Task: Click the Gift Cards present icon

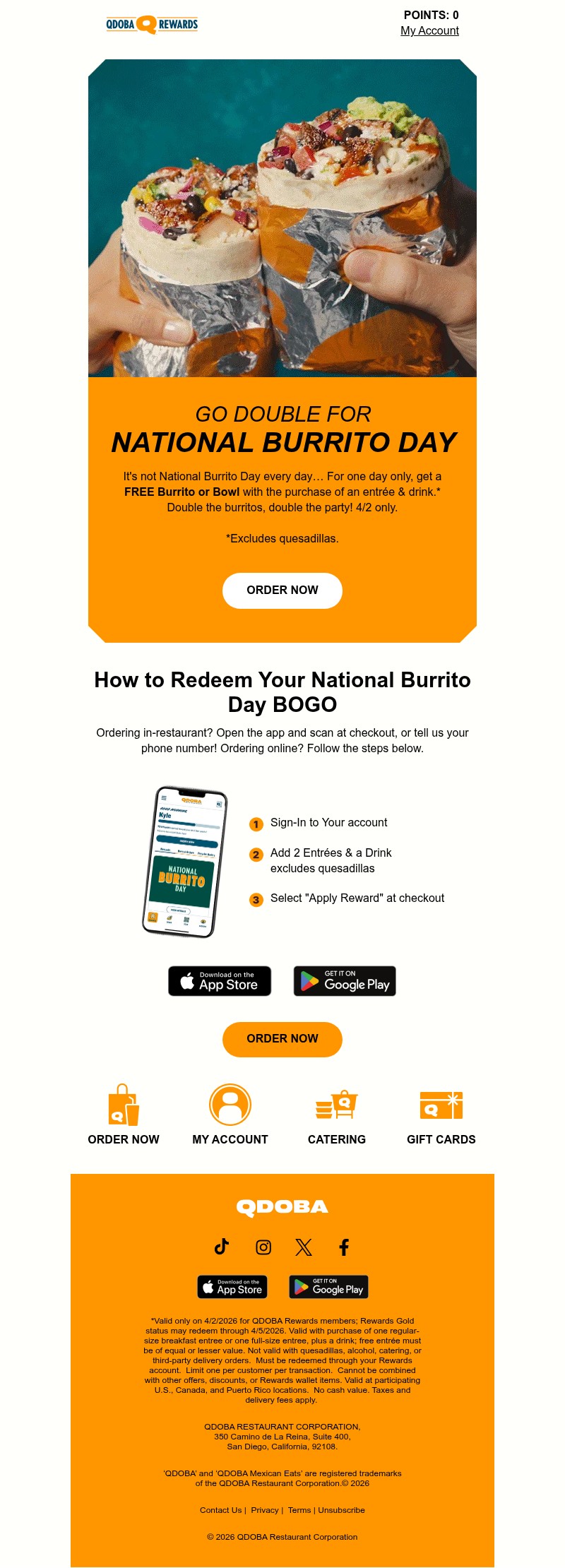Action: [441, 1106]
